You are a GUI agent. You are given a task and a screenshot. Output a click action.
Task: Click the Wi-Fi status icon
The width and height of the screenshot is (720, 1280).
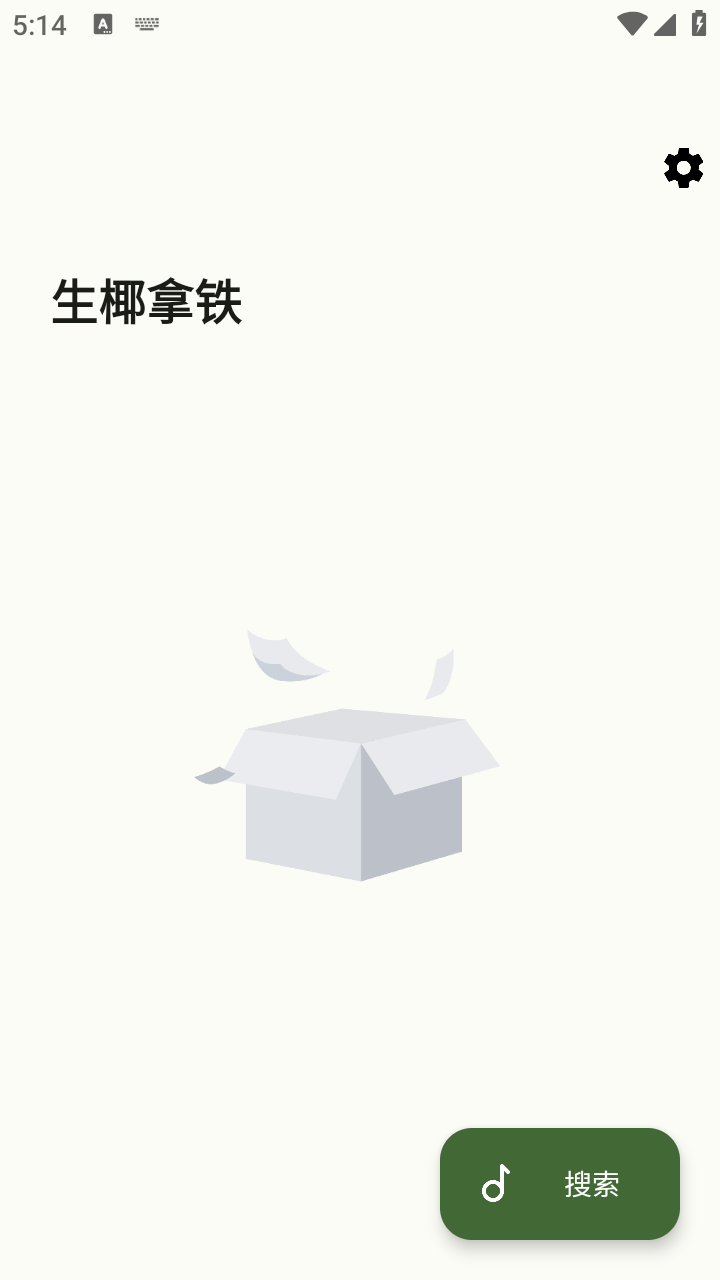pyautogui.click(x=631, y=25)
